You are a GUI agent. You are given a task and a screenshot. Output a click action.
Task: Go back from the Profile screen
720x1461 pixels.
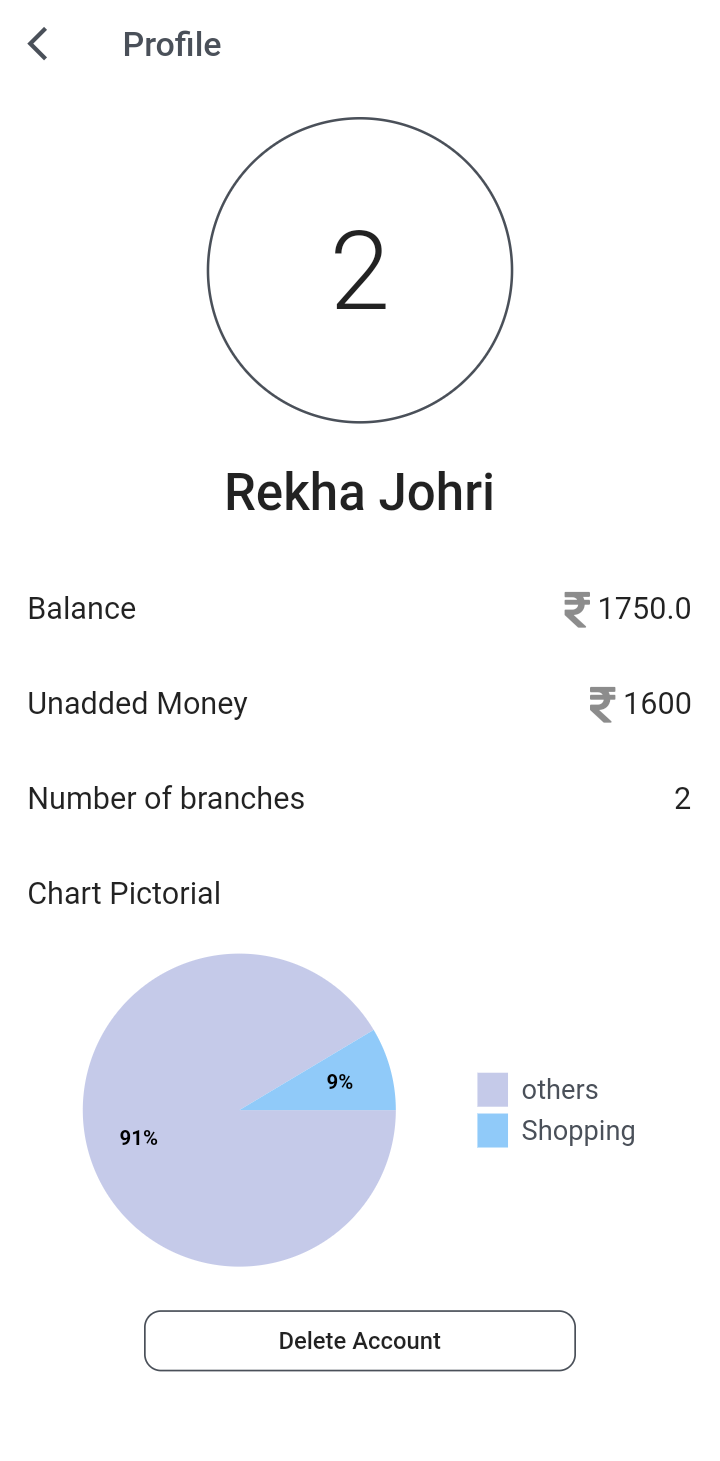click(38, 44)
